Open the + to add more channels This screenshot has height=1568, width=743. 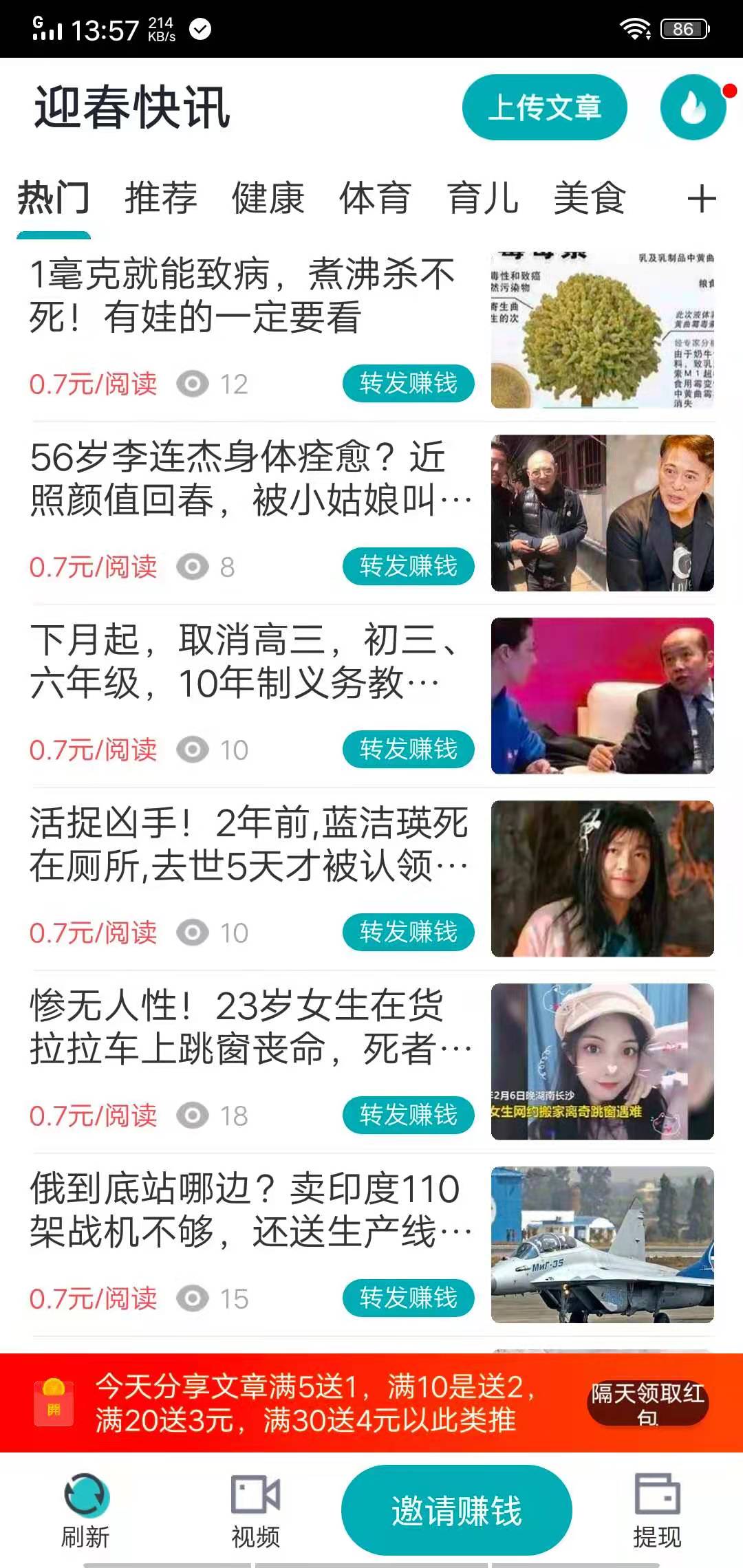coord(701,199)
